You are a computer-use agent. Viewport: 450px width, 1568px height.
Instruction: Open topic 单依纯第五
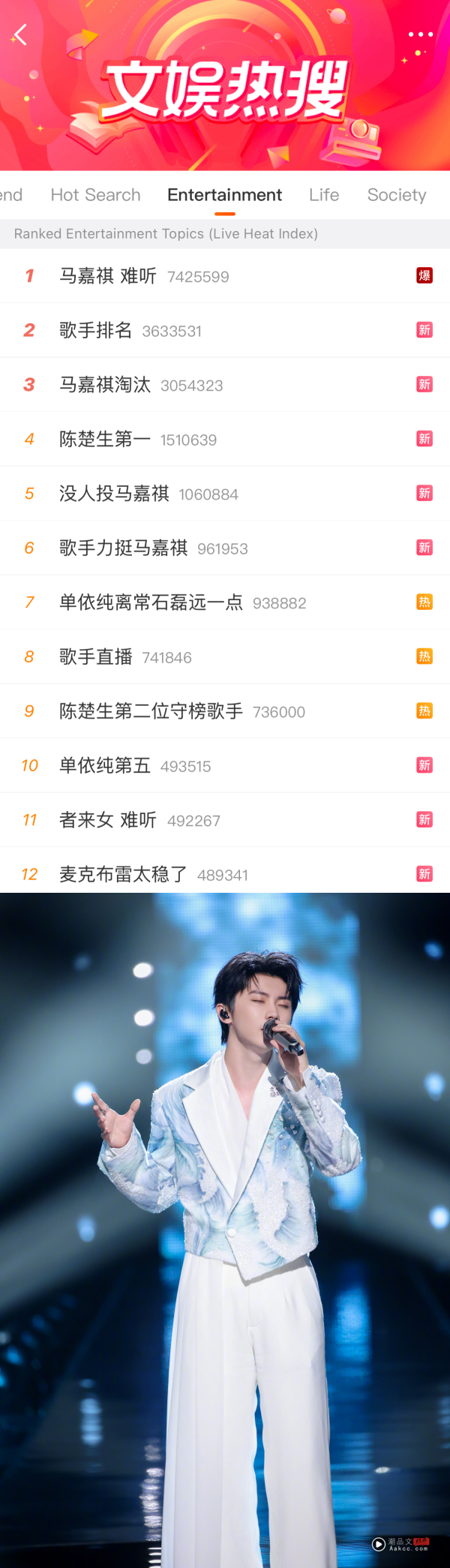[105, 766]
